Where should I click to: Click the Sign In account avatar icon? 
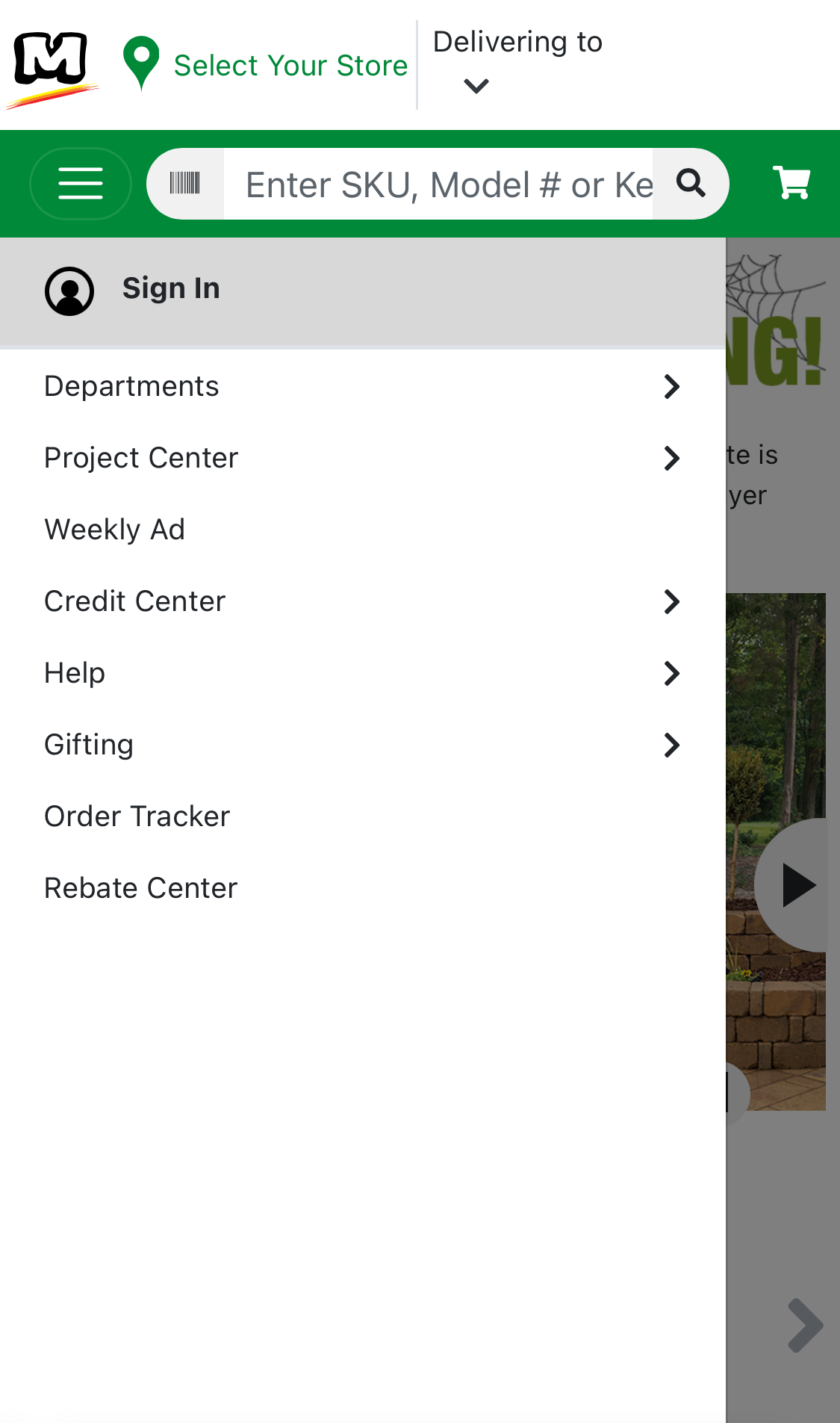pos(69,291)
